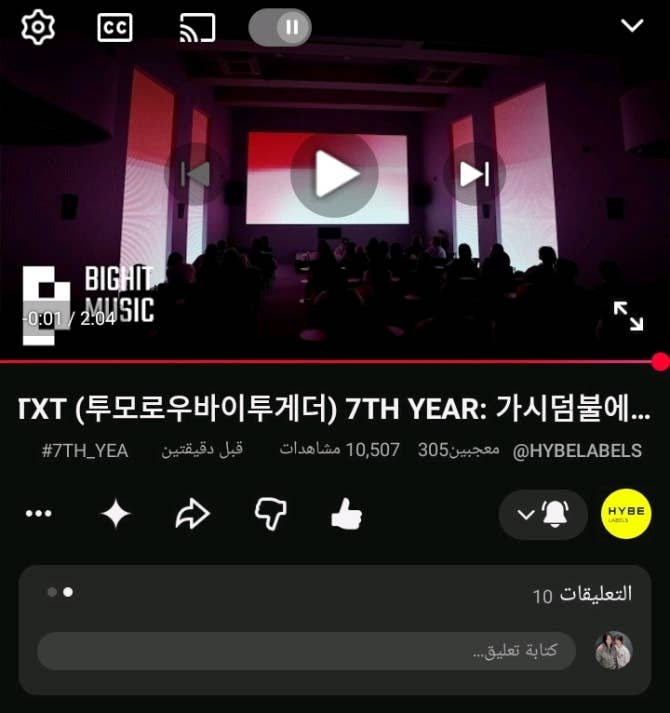
Task: Like this TXT video
Action: pos(346,514)
